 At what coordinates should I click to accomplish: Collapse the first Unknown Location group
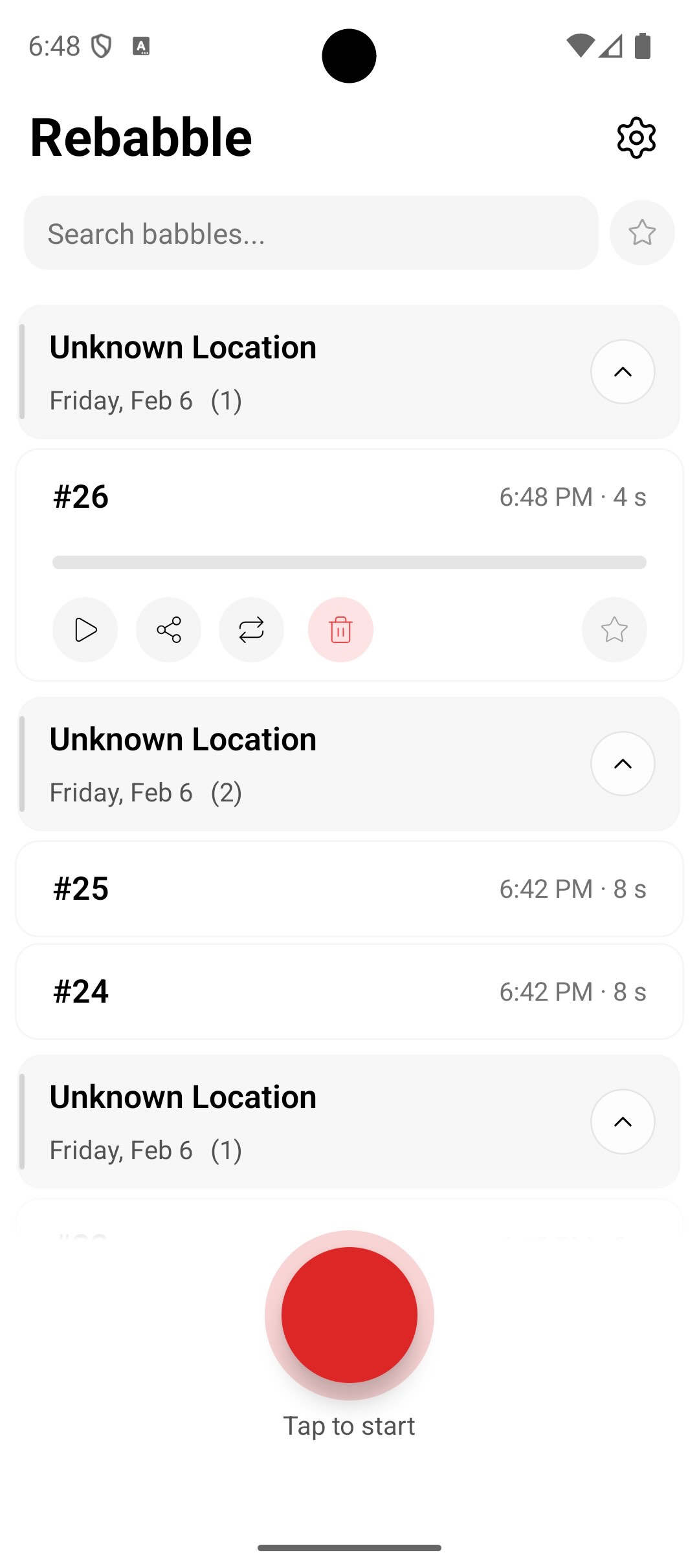(622, 372)
